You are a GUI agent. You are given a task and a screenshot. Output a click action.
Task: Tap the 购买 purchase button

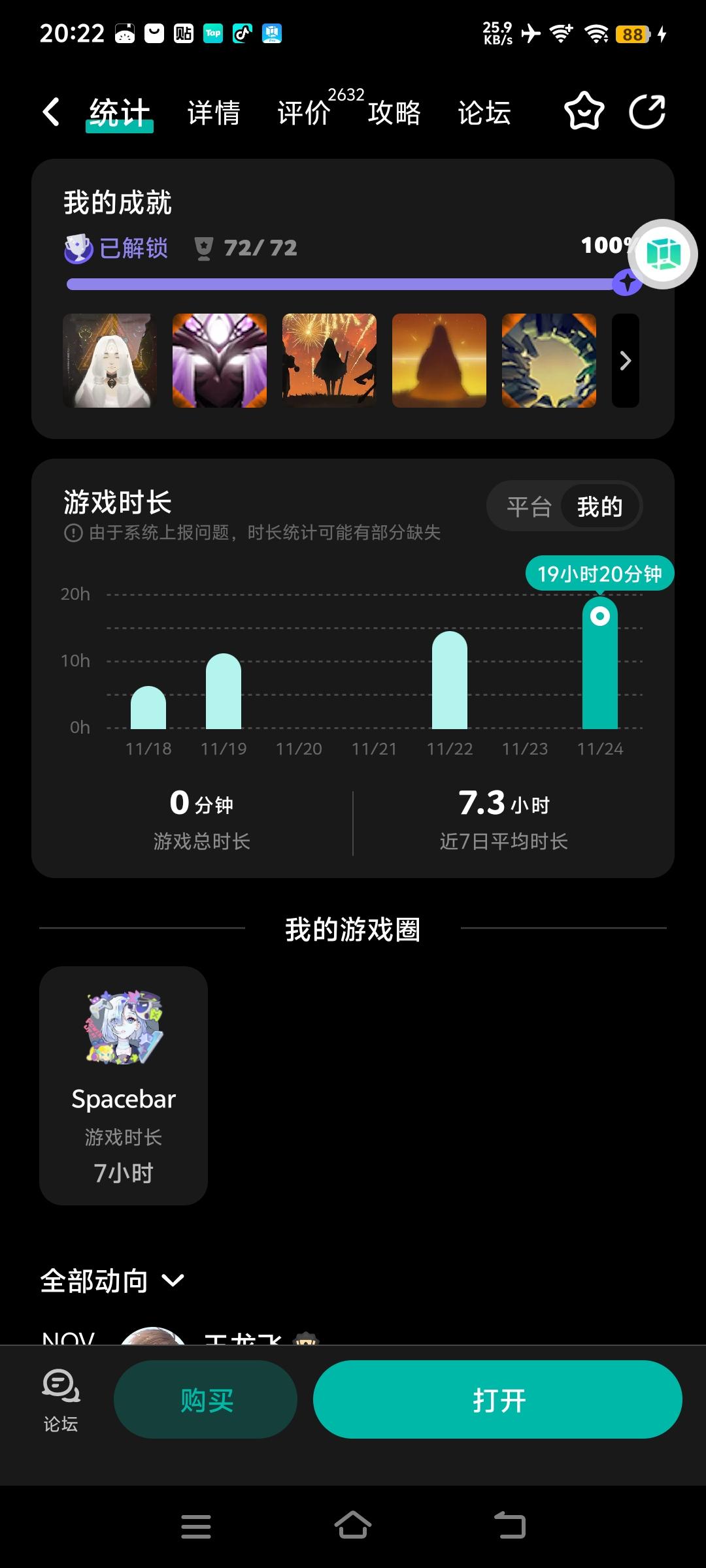pyautogui.click(x=205, y=1399)
